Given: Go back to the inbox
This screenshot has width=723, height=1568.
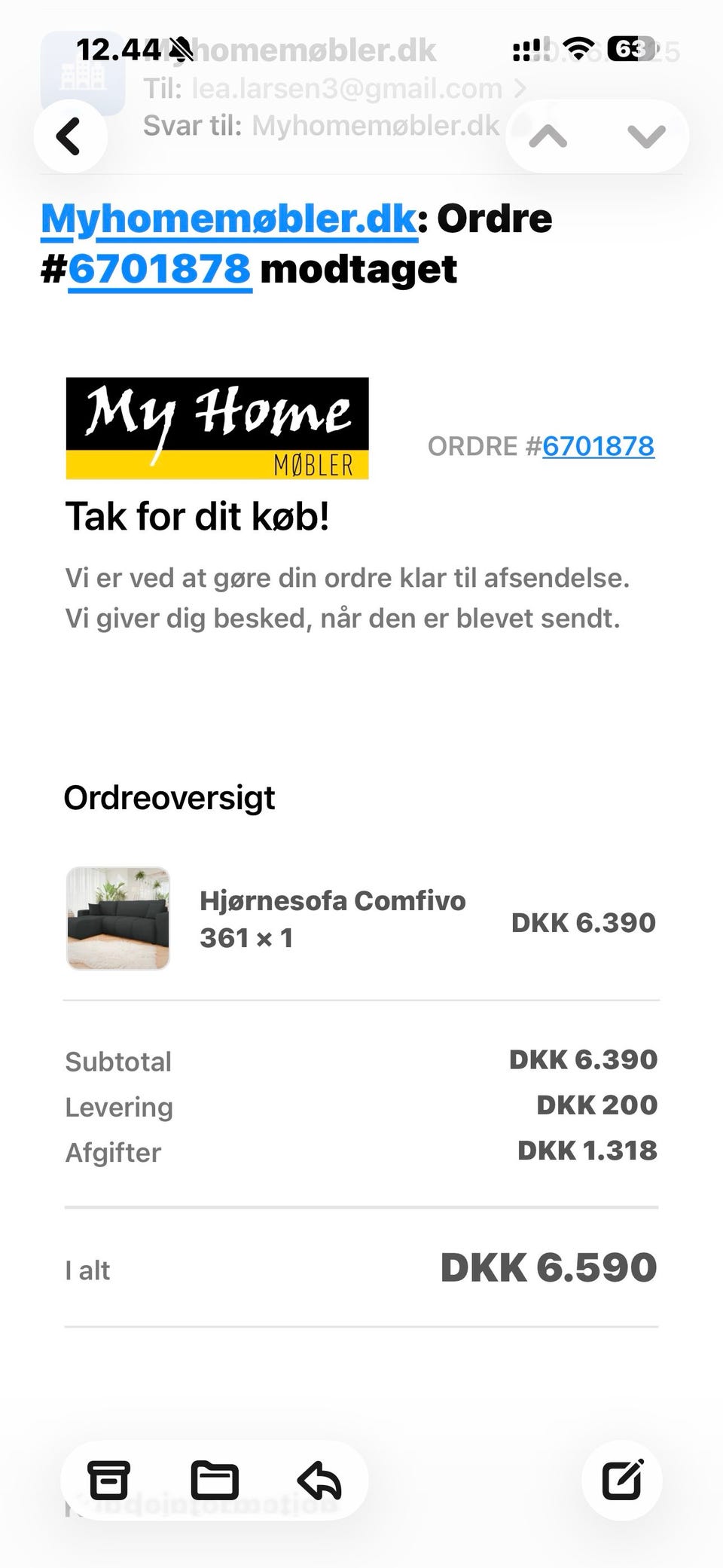Looking at the screenshot, I should pyautogui.click(x=70, y=136).
